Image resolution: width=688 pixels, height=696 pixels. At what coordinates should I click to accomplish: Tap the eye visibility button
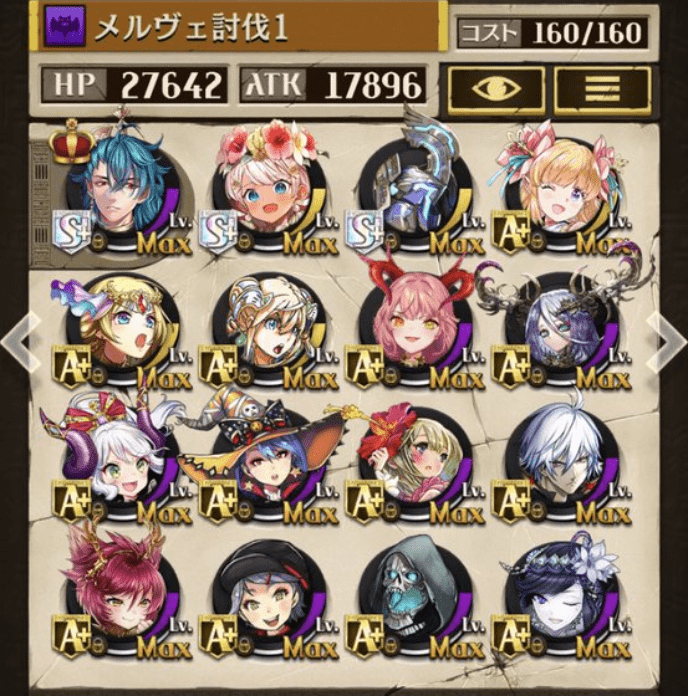coord(495,90)
